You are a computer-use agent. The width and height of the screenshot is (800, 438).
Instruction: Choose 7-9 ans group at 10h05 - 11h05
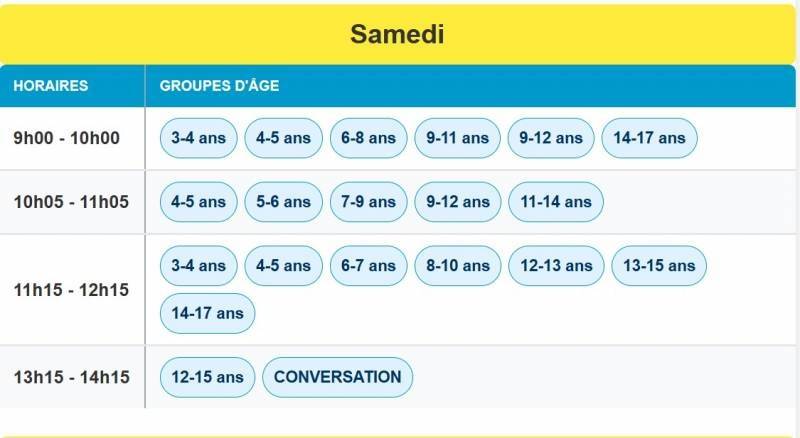[368, 202]
